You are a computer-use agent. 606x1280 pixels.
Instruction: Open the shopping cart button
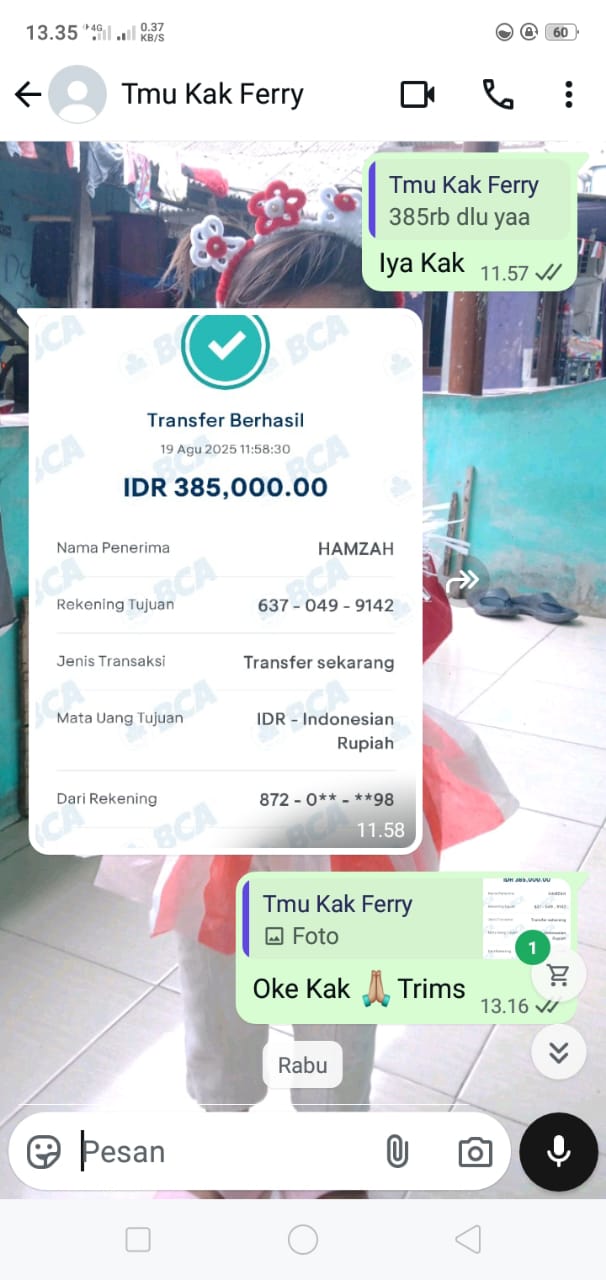point(558,974)
